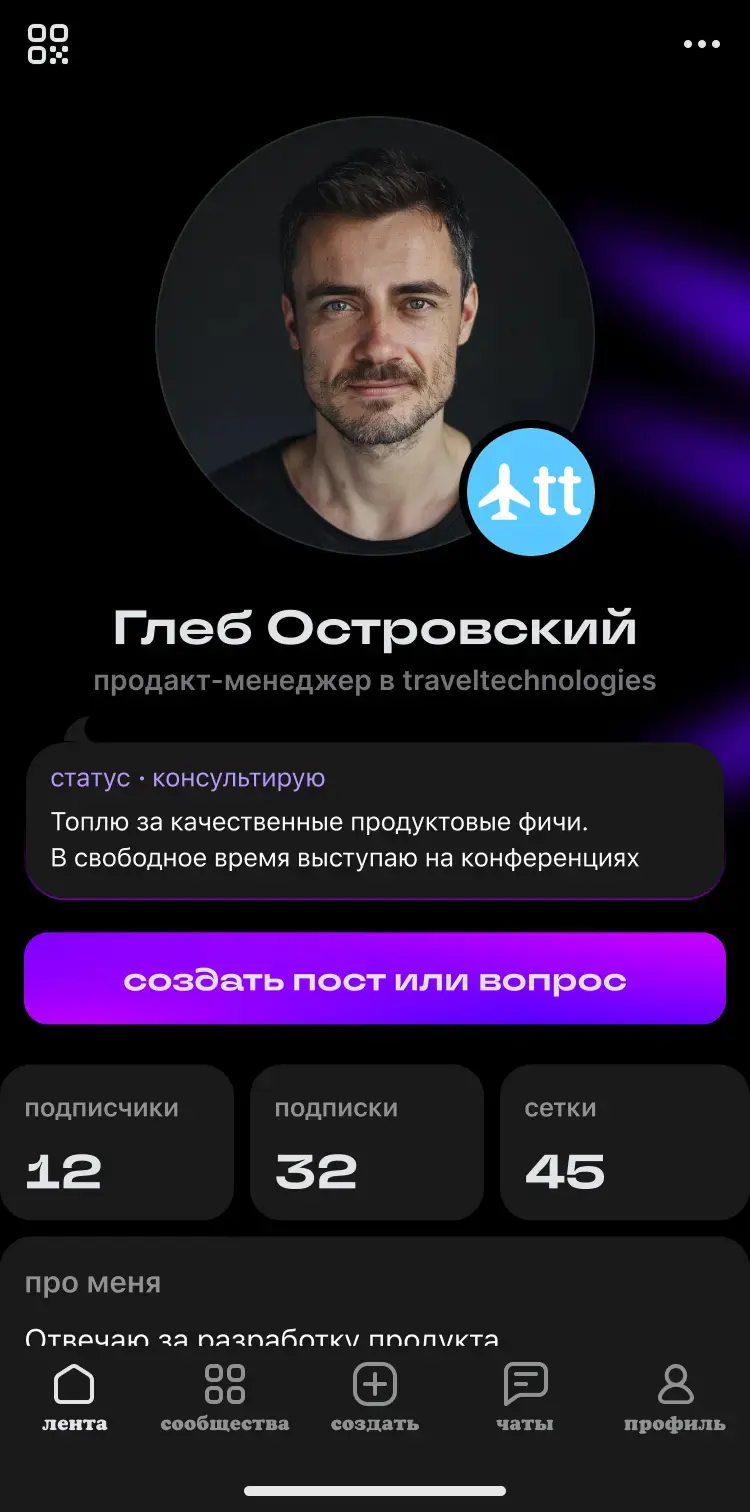The height and width of the screenshot is (1512, 750).
Task: Switch to the «сообщества» tab
Action: click(224, 1398)
